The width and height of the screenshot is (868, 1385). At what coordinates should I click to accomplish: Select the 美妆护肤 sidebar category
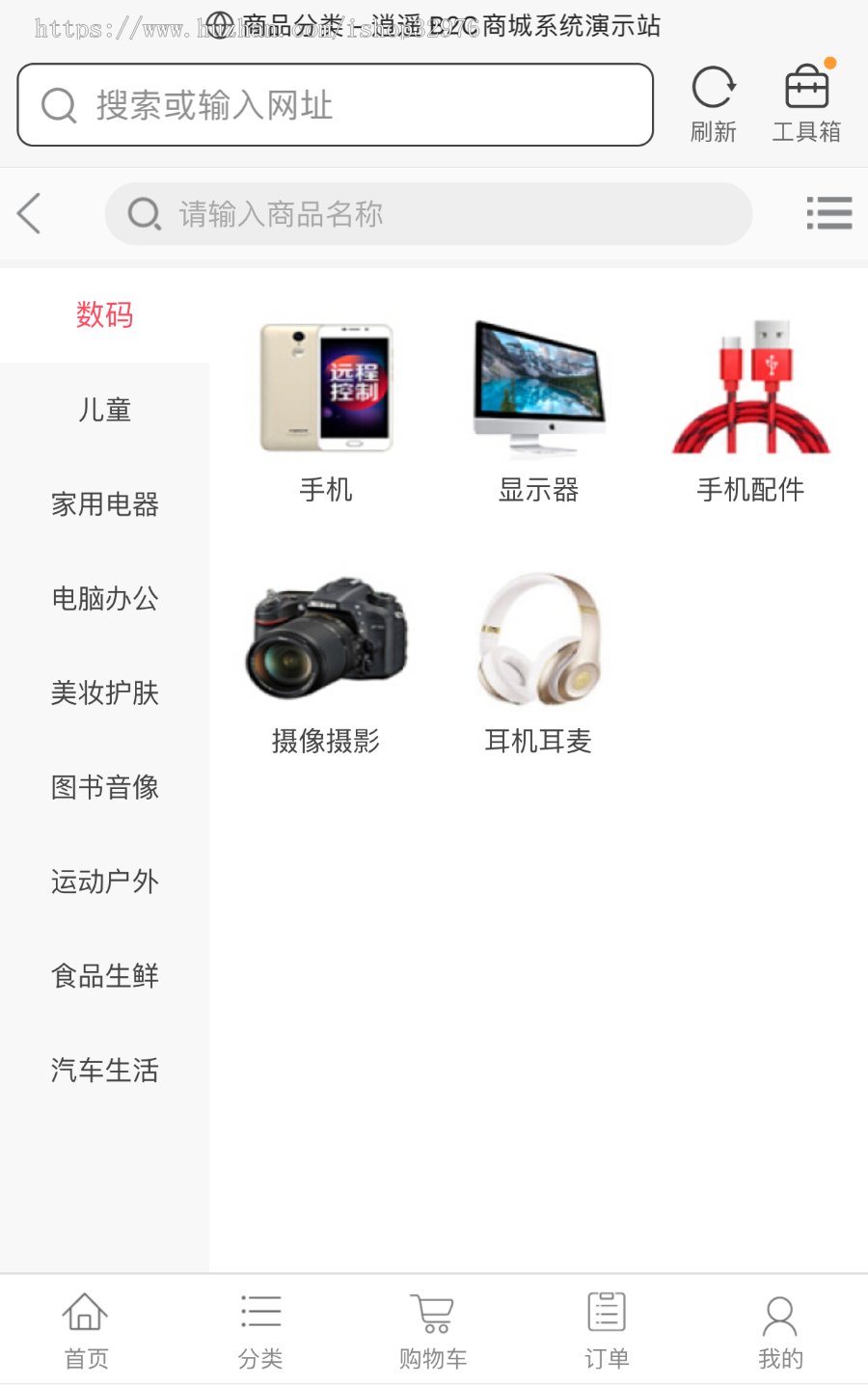[104, 692]
